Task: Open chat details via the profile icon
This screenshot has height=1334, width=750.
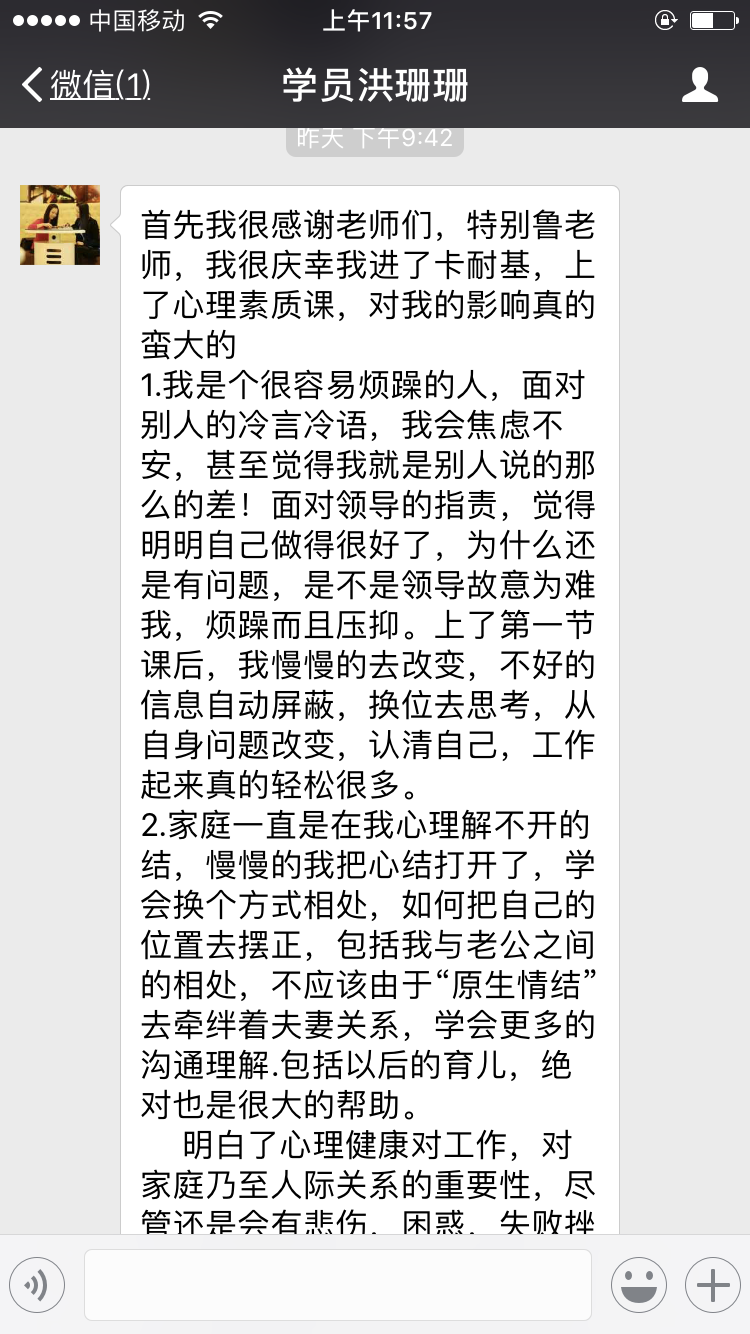Action: pyautogui.click(x=699, y=85)
